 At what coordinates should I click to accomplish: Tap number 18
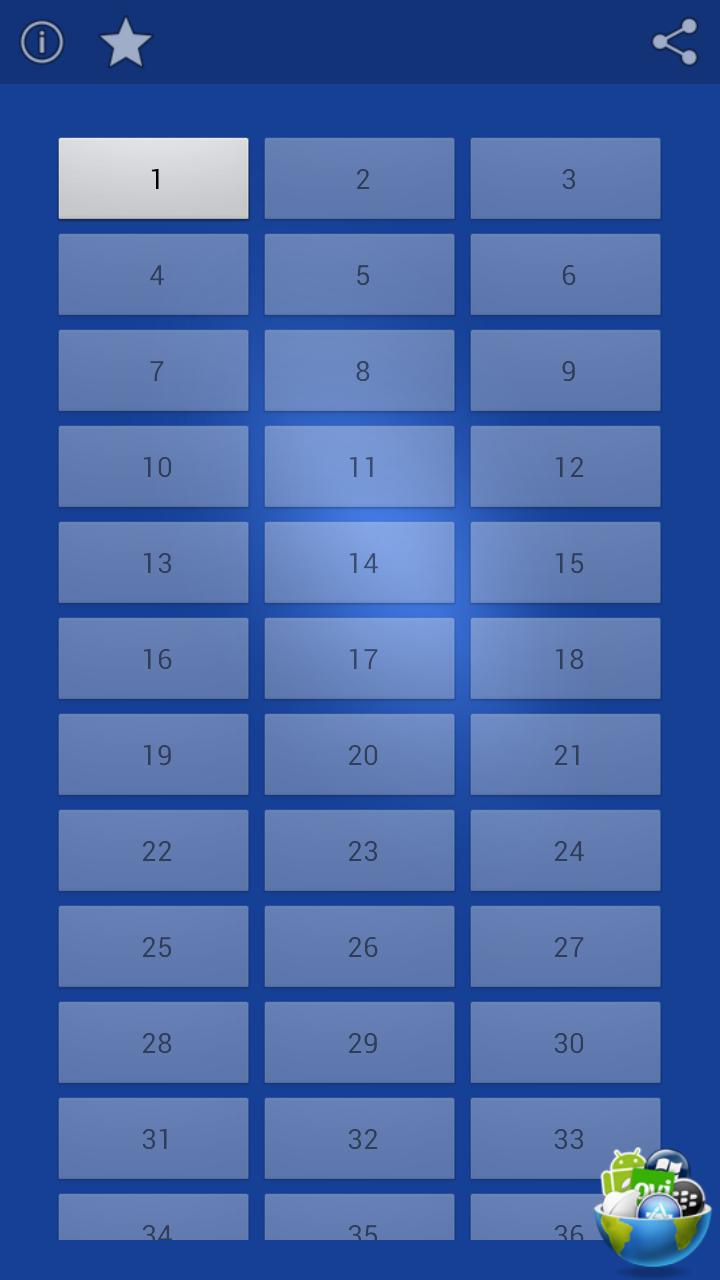tap(566, 658)
